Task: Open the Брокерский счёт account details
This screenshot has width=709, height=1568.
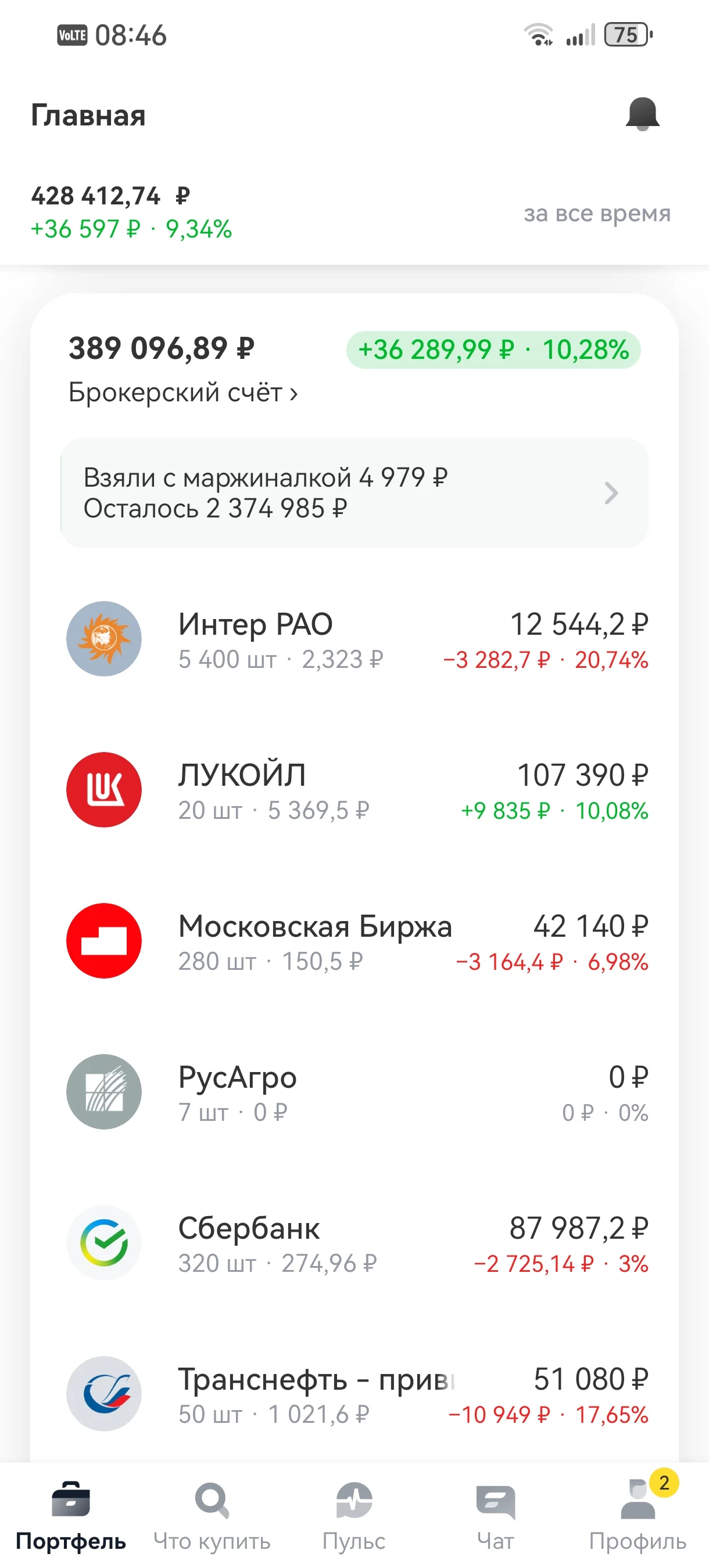Action: pyautogui.click(x=182, y=393)
